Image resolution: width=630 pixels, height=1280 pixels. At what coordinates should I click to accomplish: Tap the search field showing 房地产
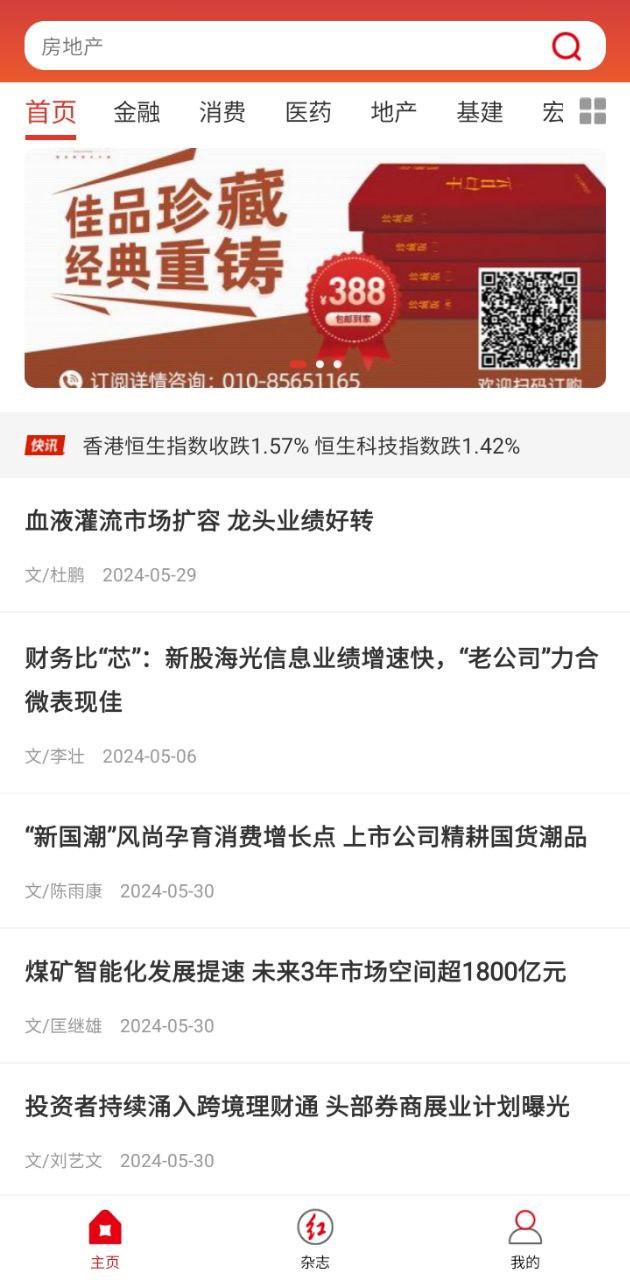[x=280, y=46]
